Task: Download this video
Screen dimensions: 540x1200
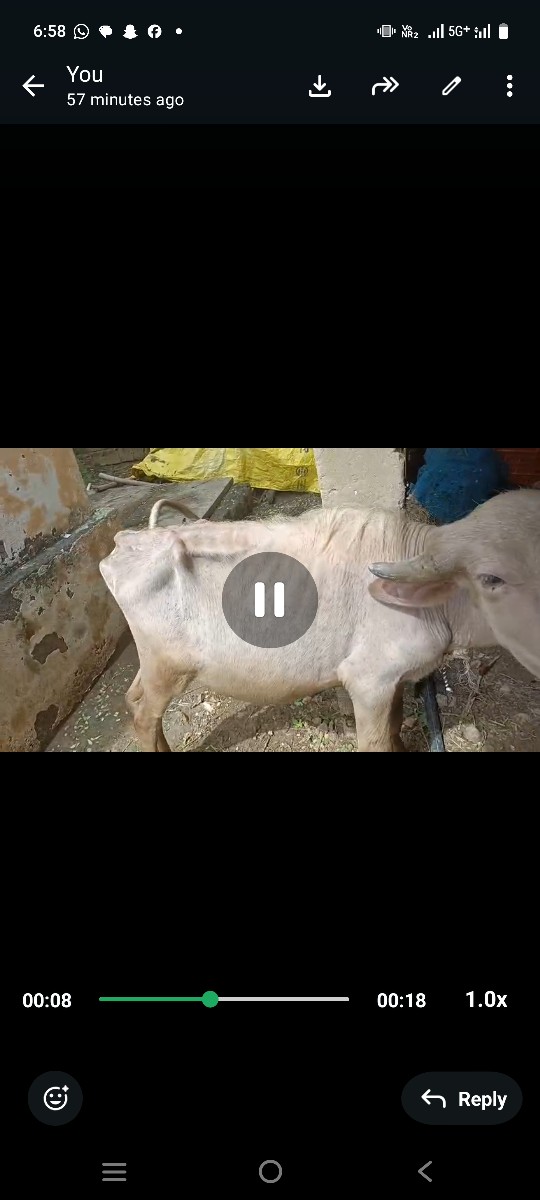Action: [320, 86]
